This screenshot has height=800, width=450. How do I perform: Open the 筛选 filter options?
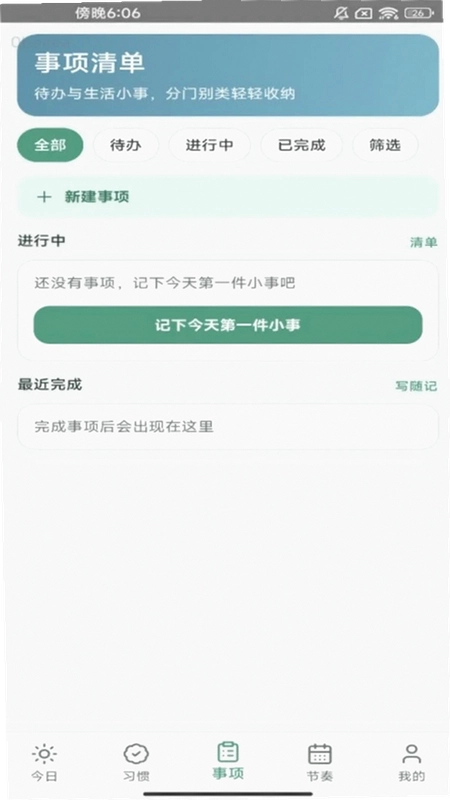[385, 145]
